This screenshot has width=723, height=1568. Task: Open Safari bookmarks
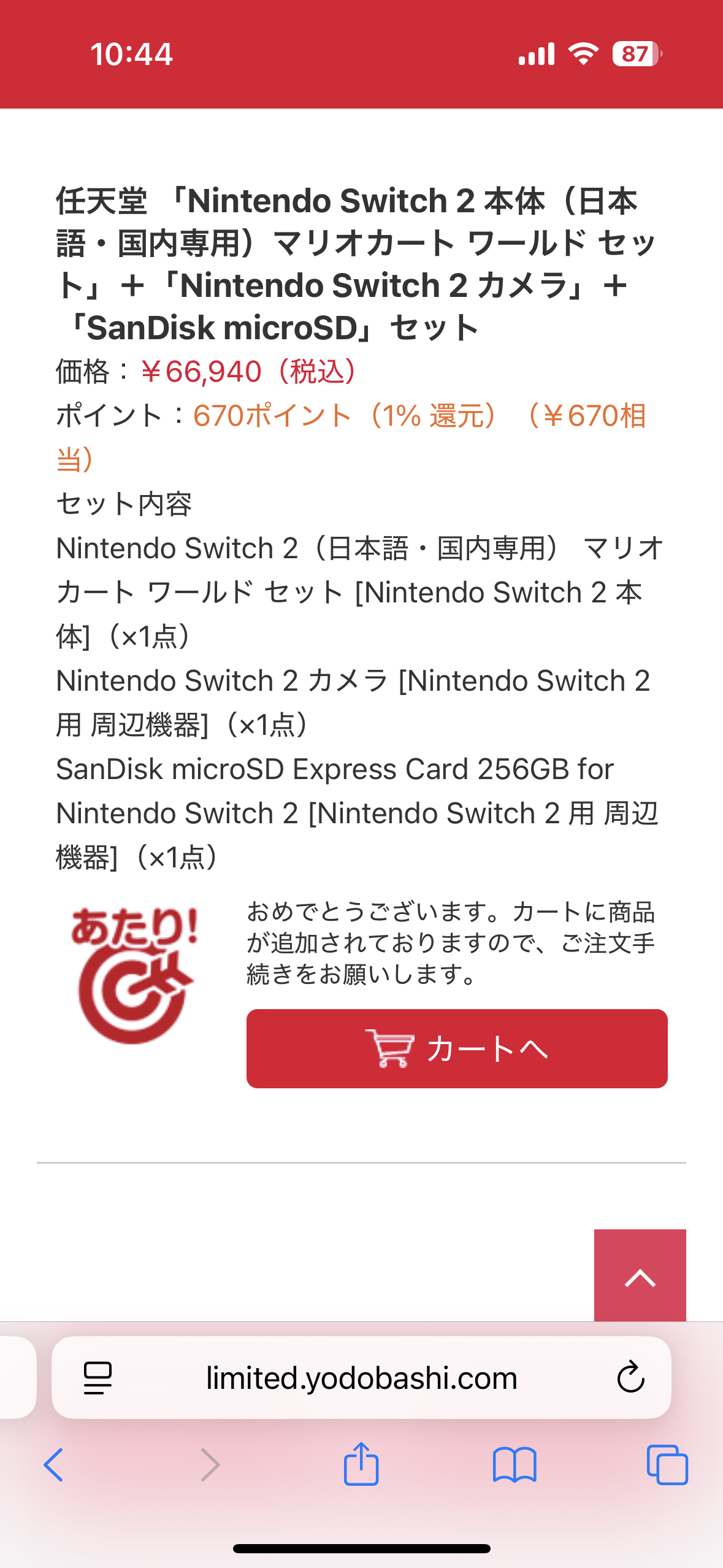click(515, 1465)
